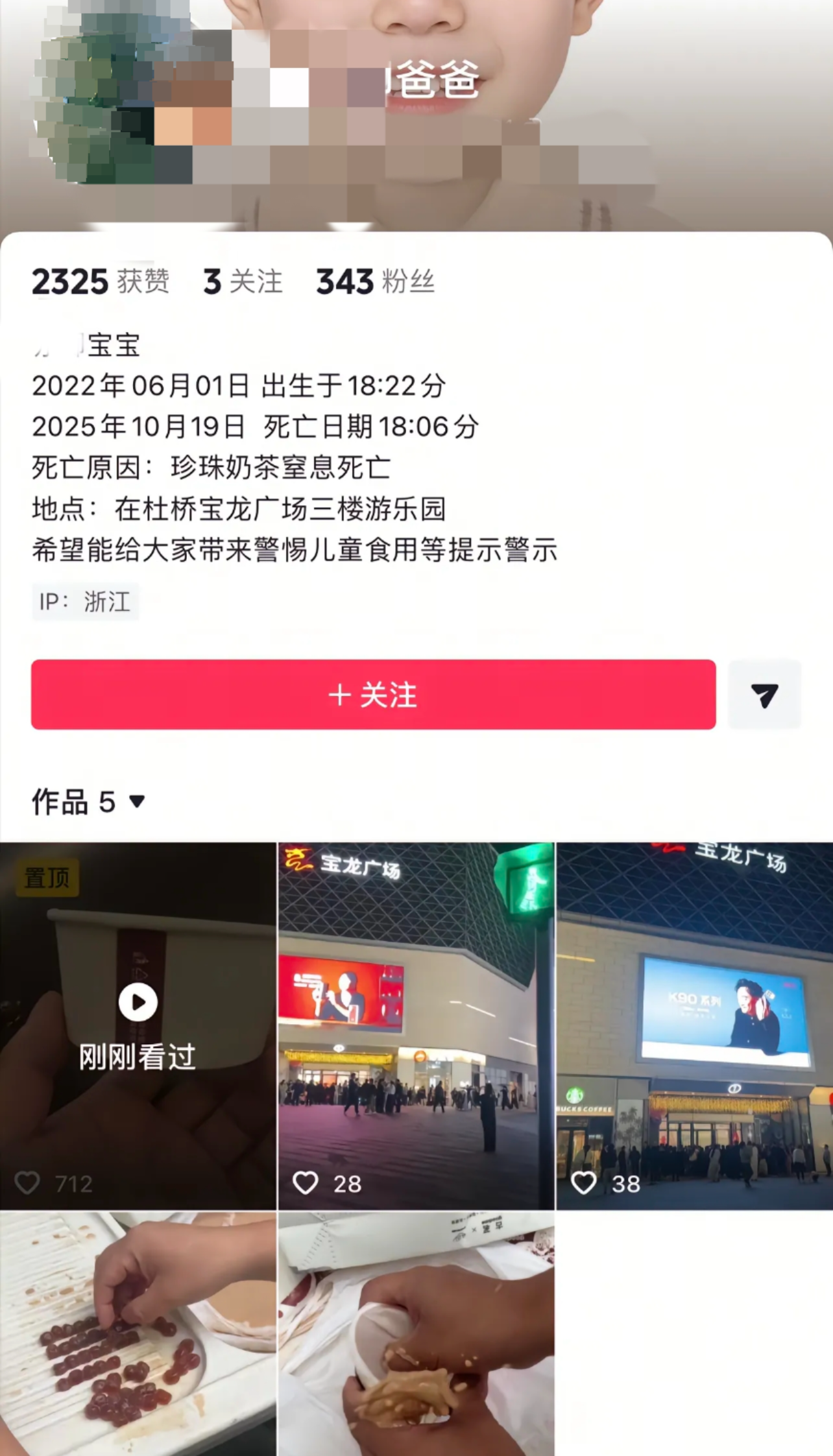833x1456 pixels.
Task: Follow this account with the 关注 button
Action: [373, 695]
